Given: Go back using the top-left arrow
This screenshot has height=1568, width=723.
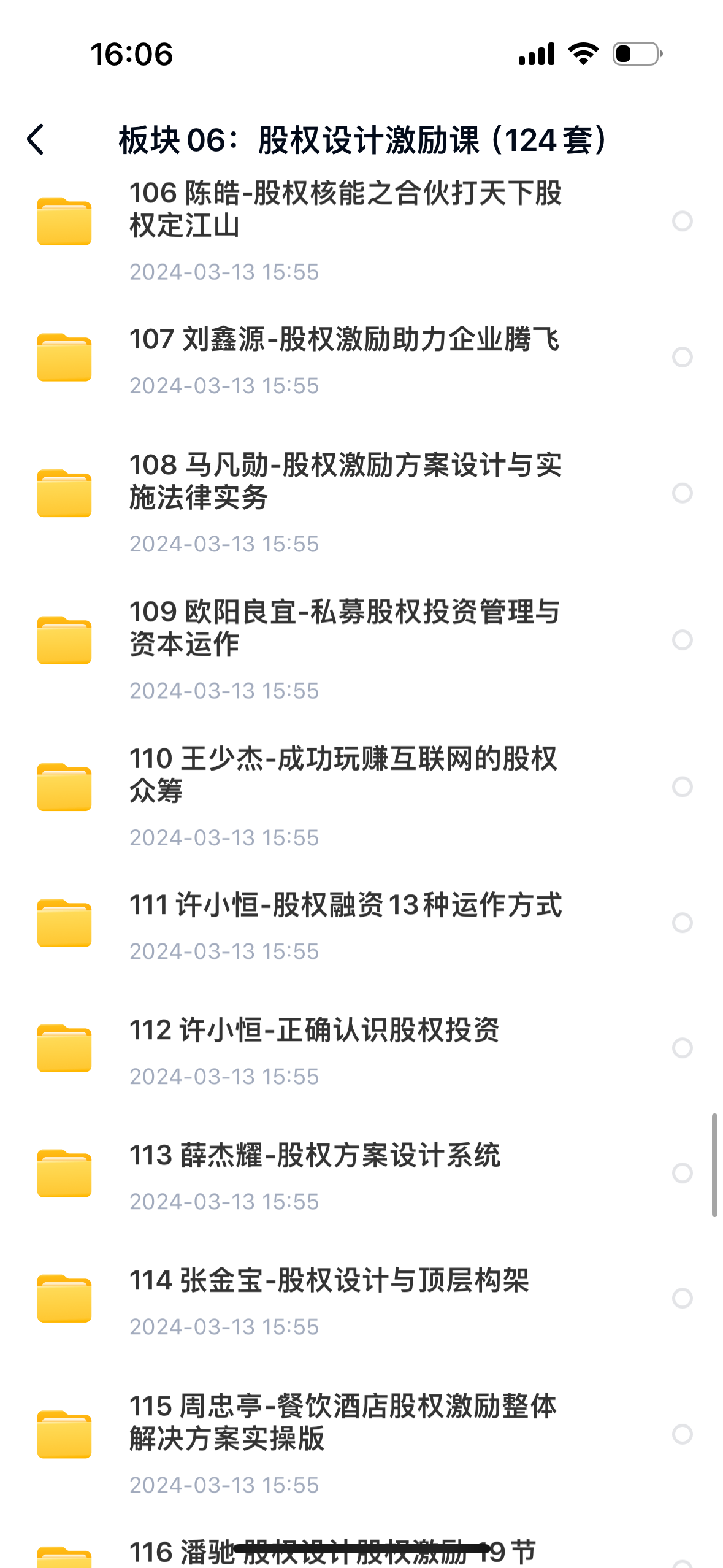Looking at the screenshot, I should [x=36, y=139].
